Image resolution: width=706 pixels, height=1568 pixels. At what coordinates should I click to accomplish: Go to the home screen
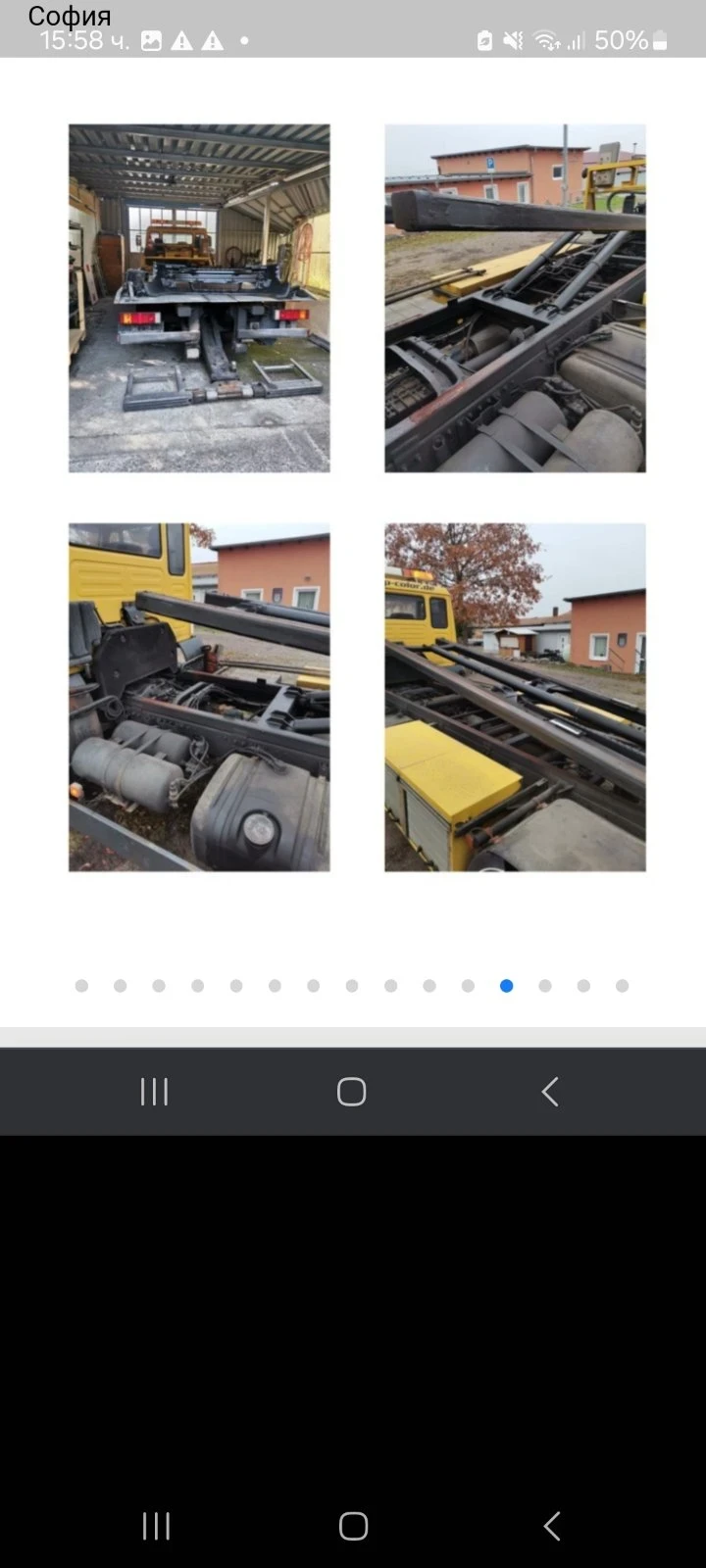(353, 1525)
